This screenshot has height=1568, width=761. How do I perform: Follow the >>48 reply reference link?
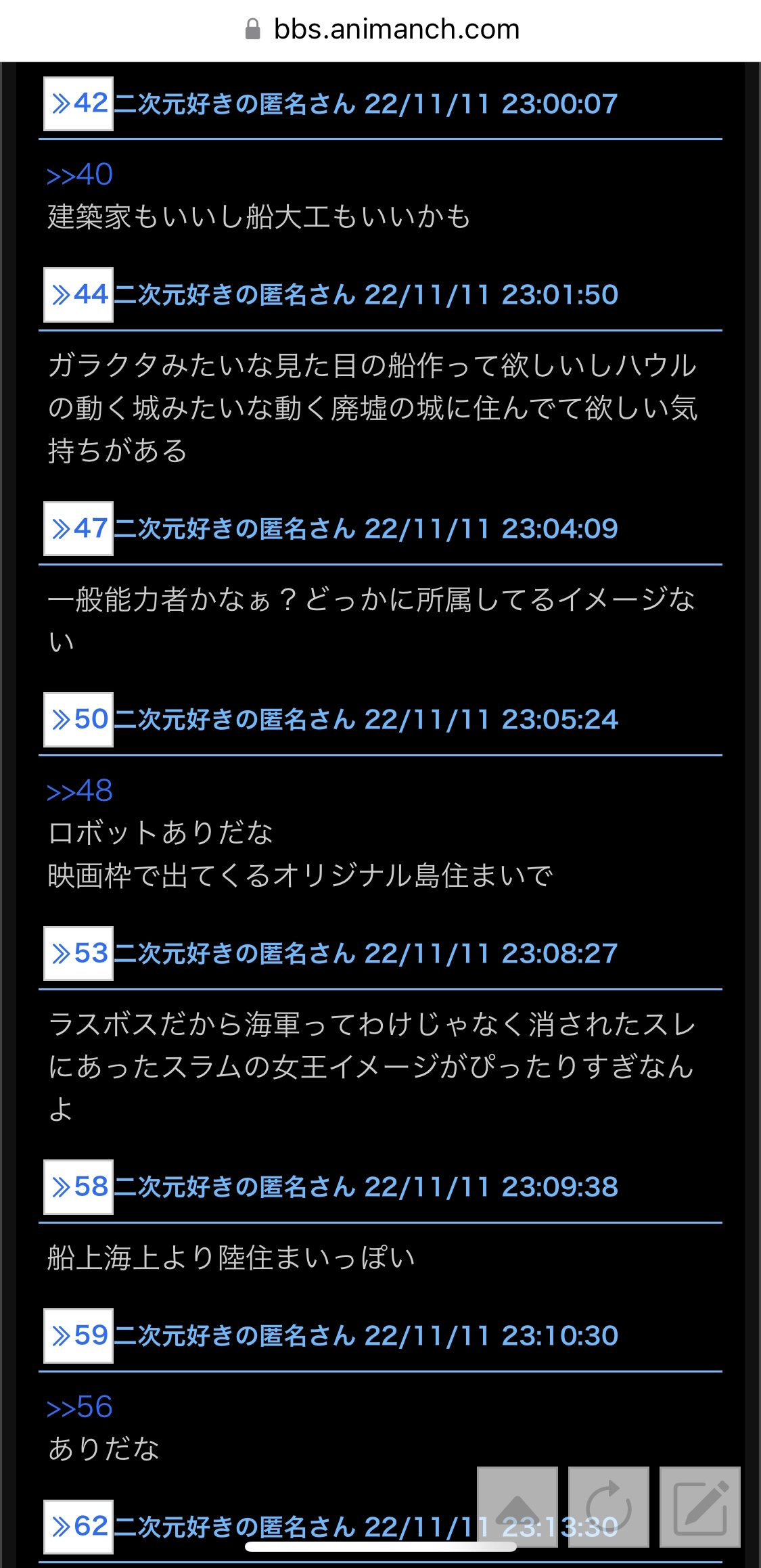[x=80, y=791]
